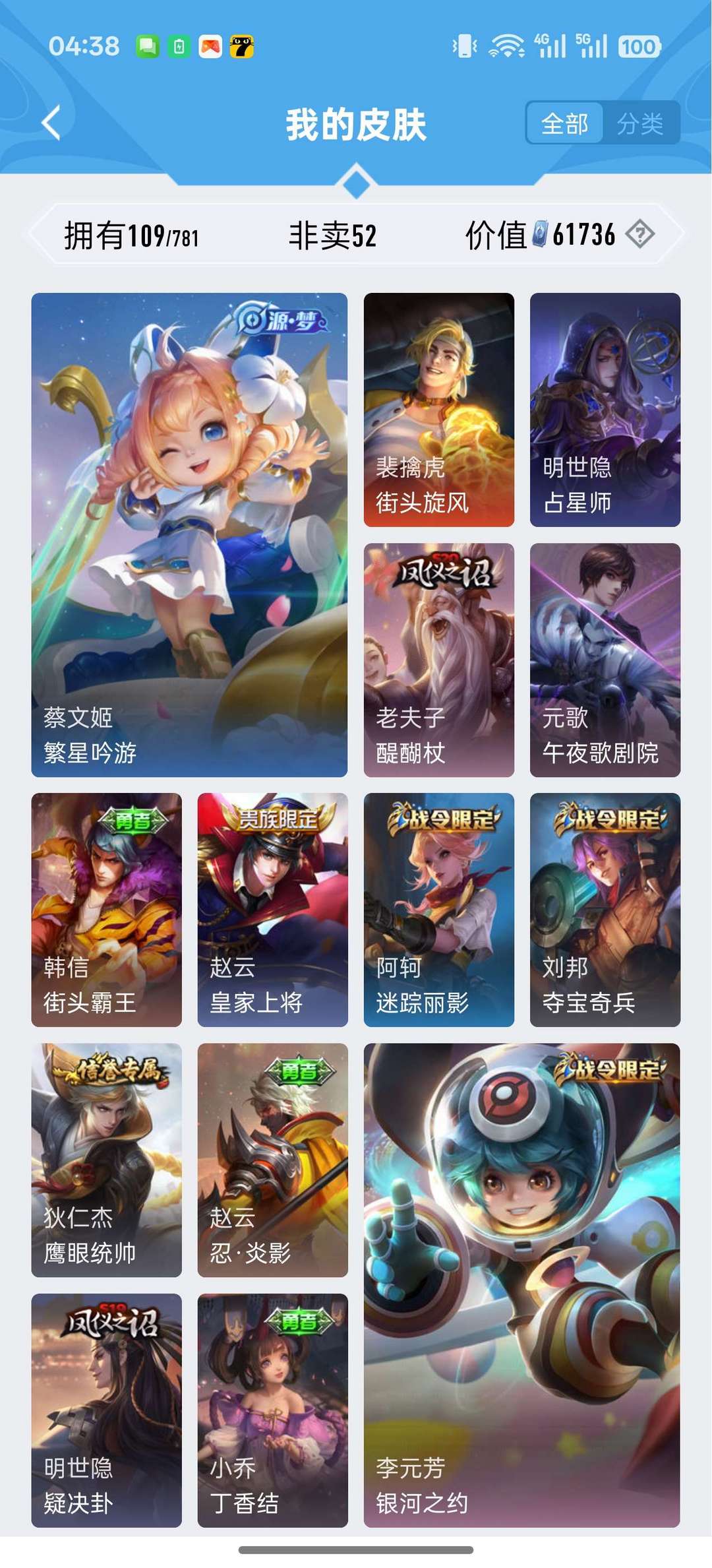Switch to the 分类 tab
This screenshot has width=712, height=1568.
point(641,123)
